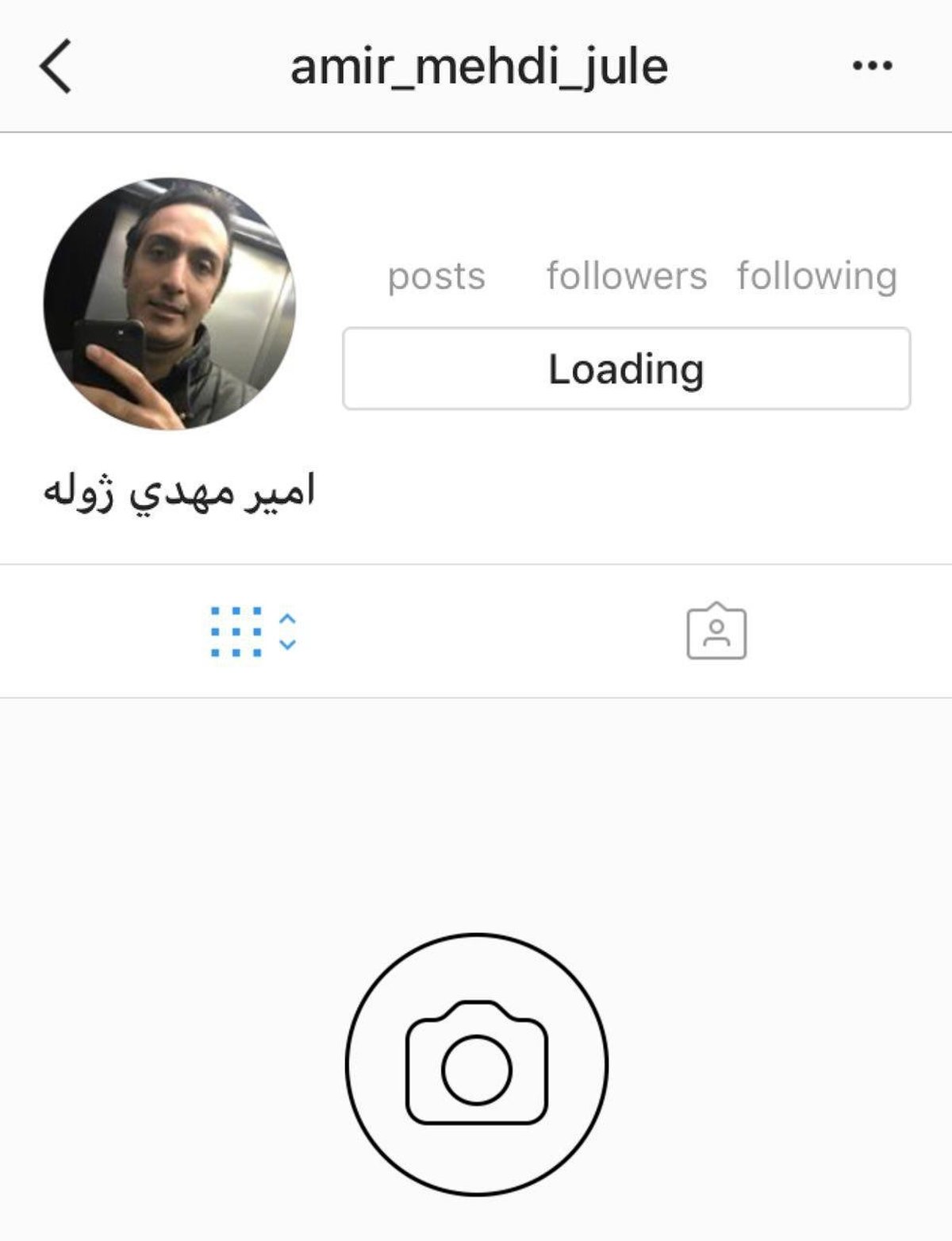Open the three-dot options menu

point(874,67)
